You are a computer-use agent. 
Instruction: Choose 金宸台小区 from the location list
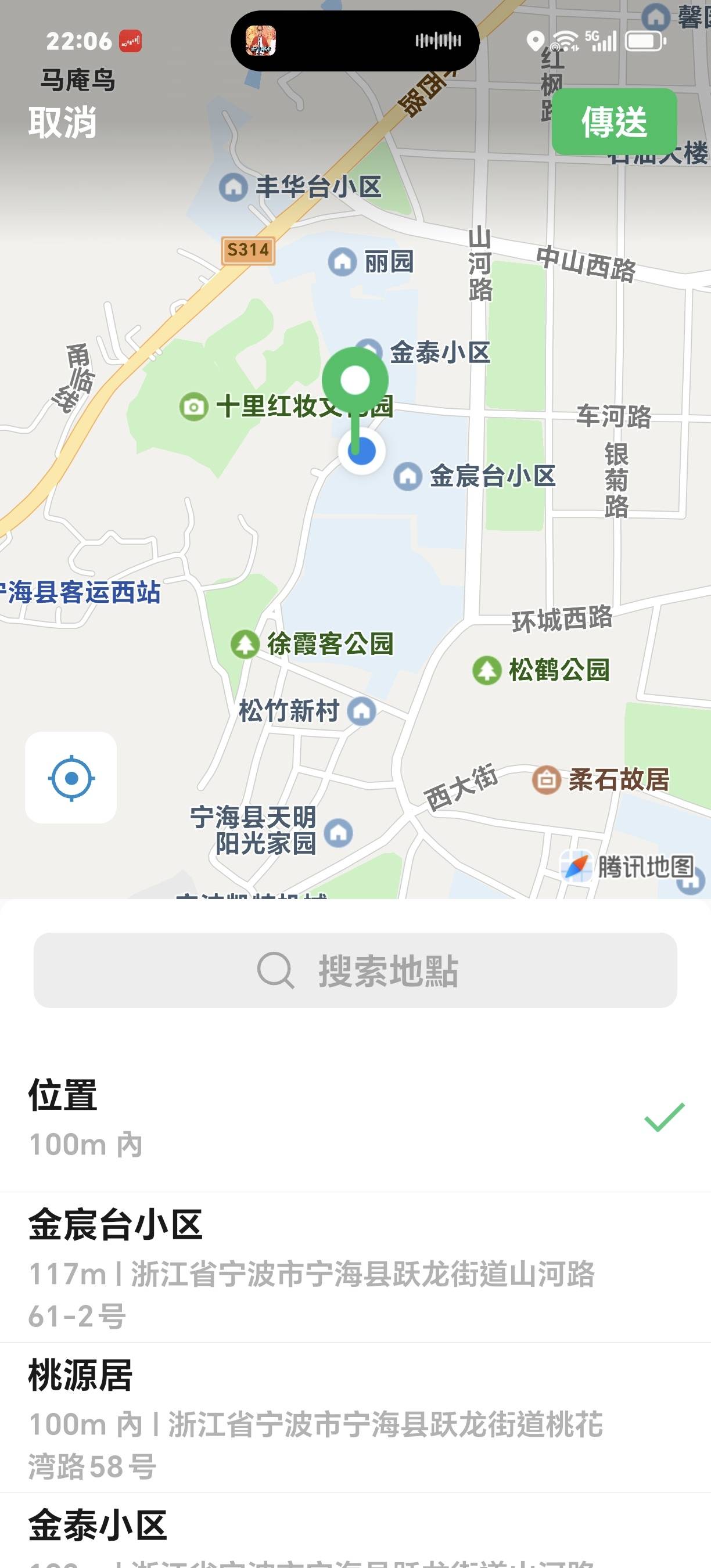[355, 1267]
